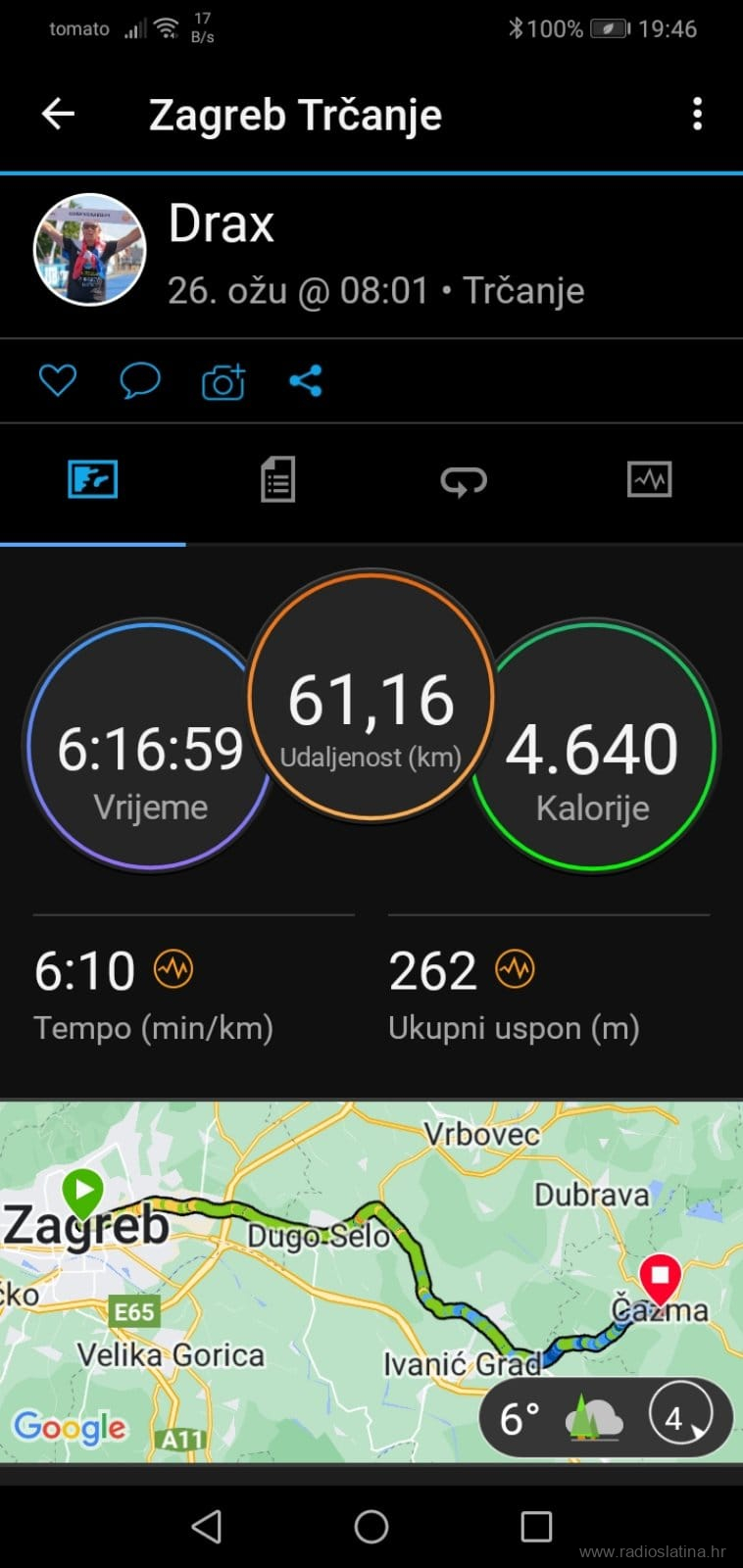Select the overview tab
The height and width of the screenshot is (1568, 743).
coord(93,479)
